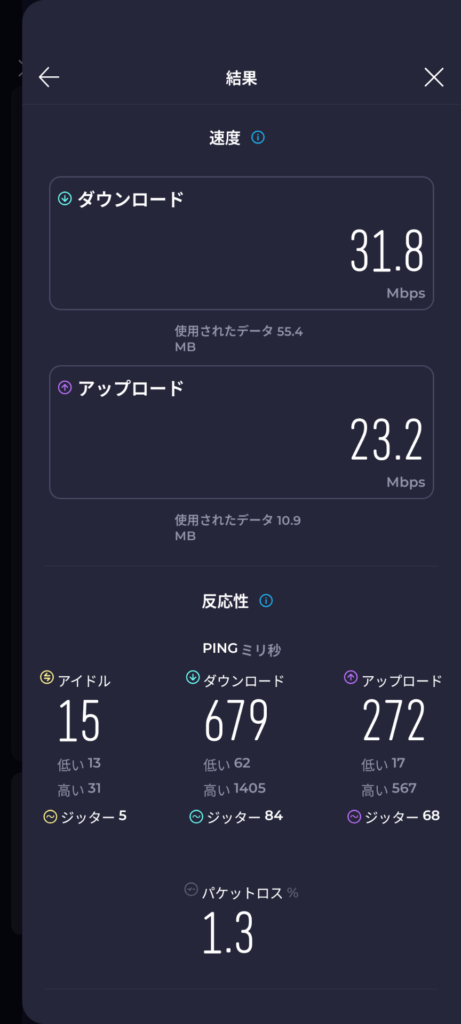
Task: Open the info icon next to 反応性
Action: pos(266,601)
